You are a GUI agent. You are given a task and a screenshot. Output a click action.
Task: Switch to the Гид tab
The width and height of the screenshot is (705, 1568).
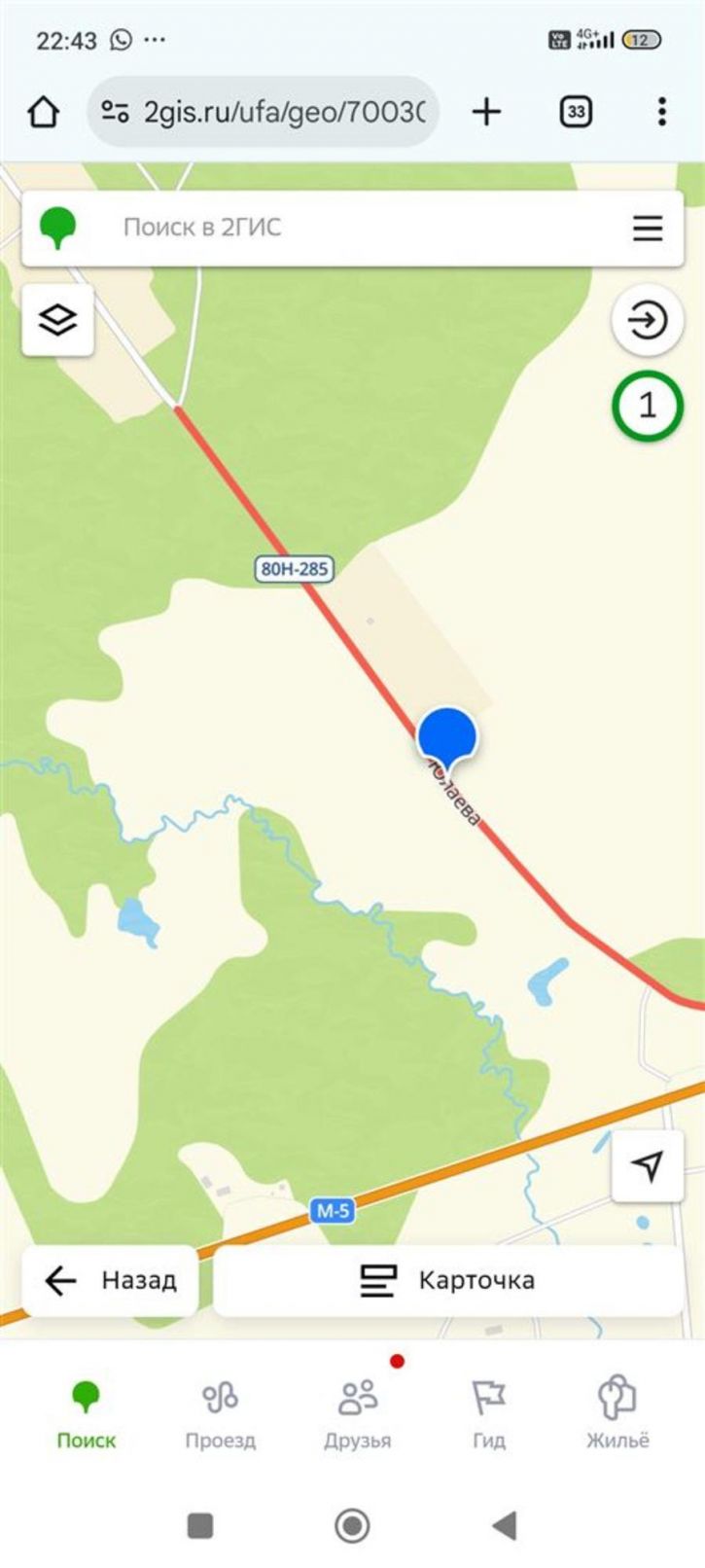tap(488, 1414)
